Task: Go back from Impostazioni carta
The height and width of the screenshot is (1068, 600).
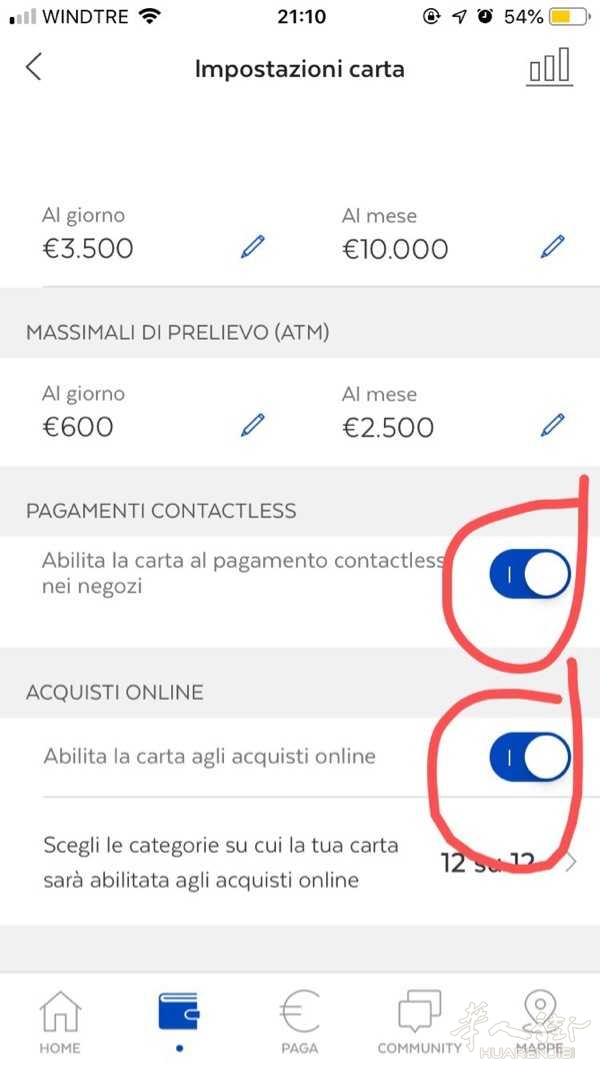Action: (34, 68)
